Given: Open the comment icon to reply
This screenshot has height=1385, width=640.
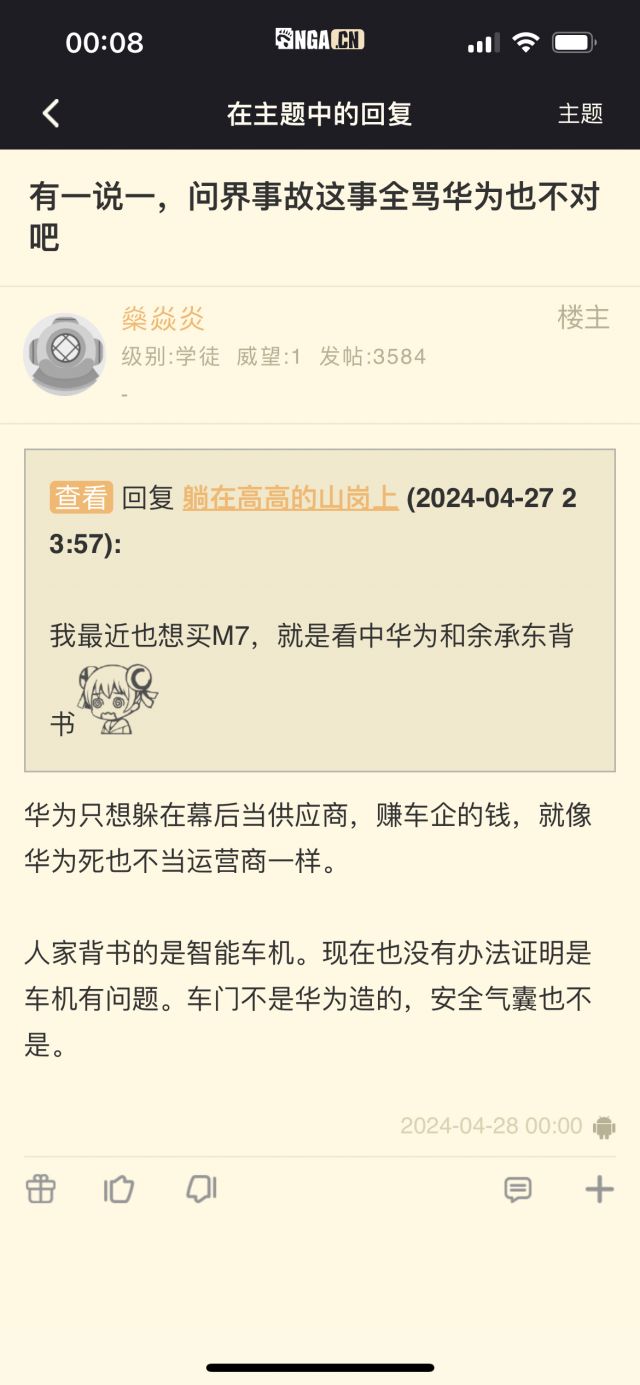Looking at the screenshot, I should point(517,1188).
